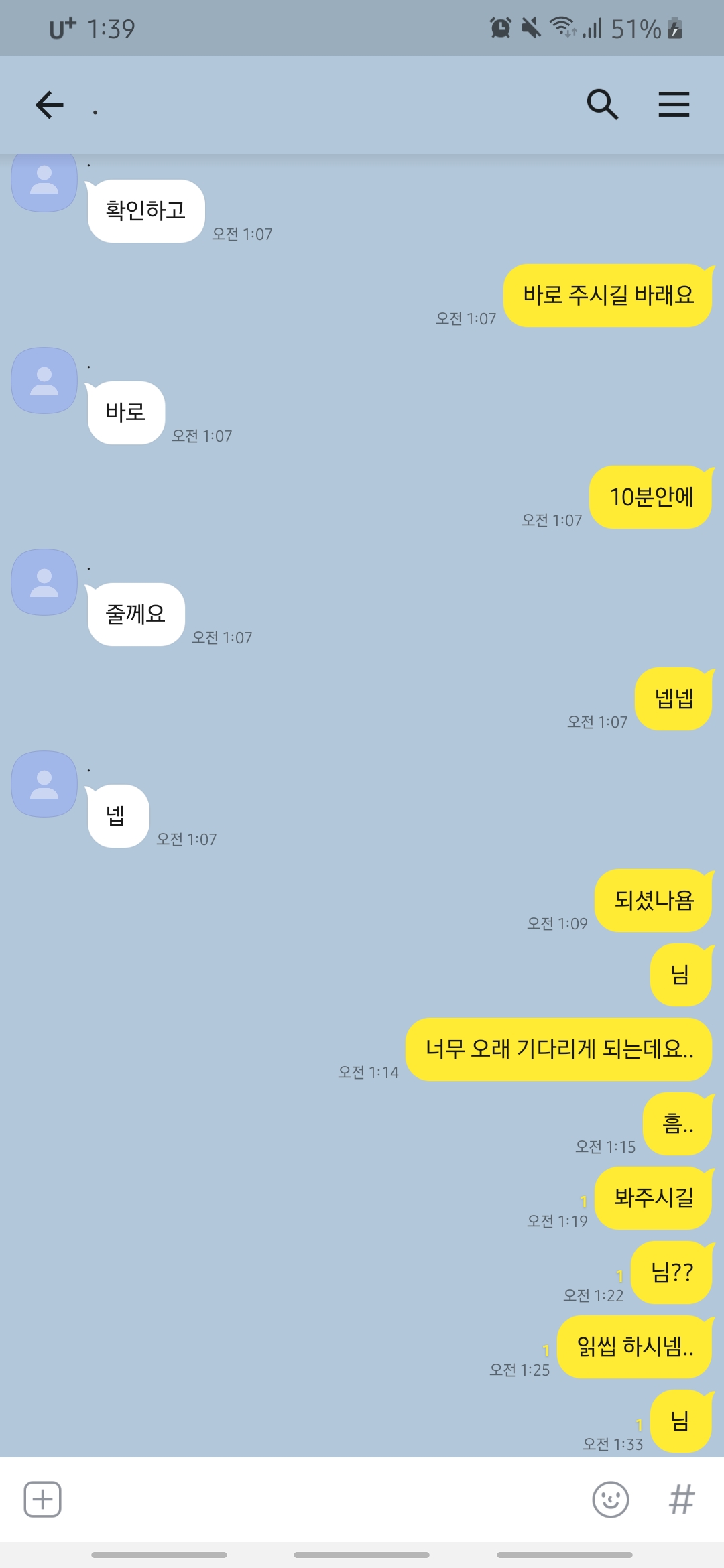This screenshot has width=724, height=1568.
Task: Open profile avatar next to 바로 message
Action: pos(44,381)
